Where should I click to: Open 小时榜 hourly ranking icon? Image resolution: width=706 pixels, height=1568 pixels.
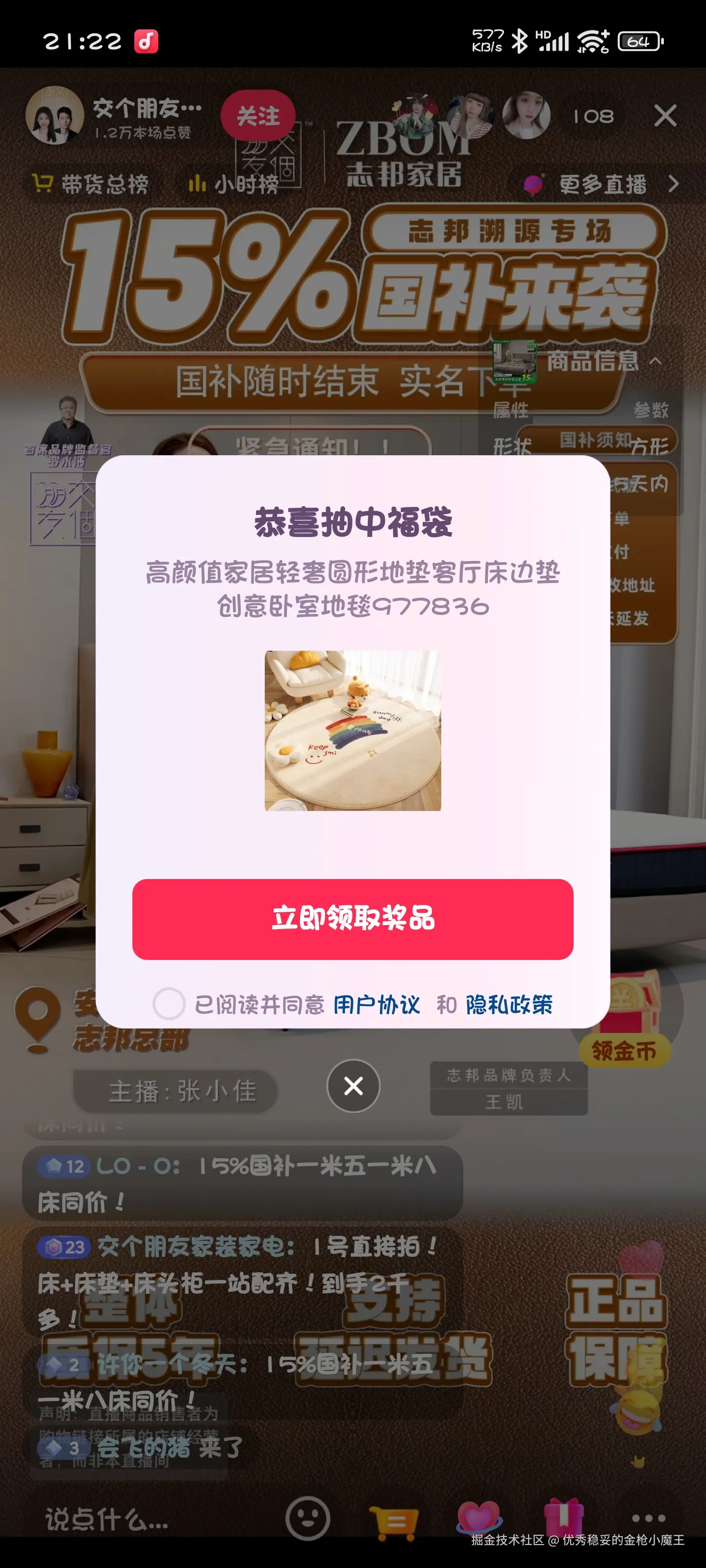point(238,184)
